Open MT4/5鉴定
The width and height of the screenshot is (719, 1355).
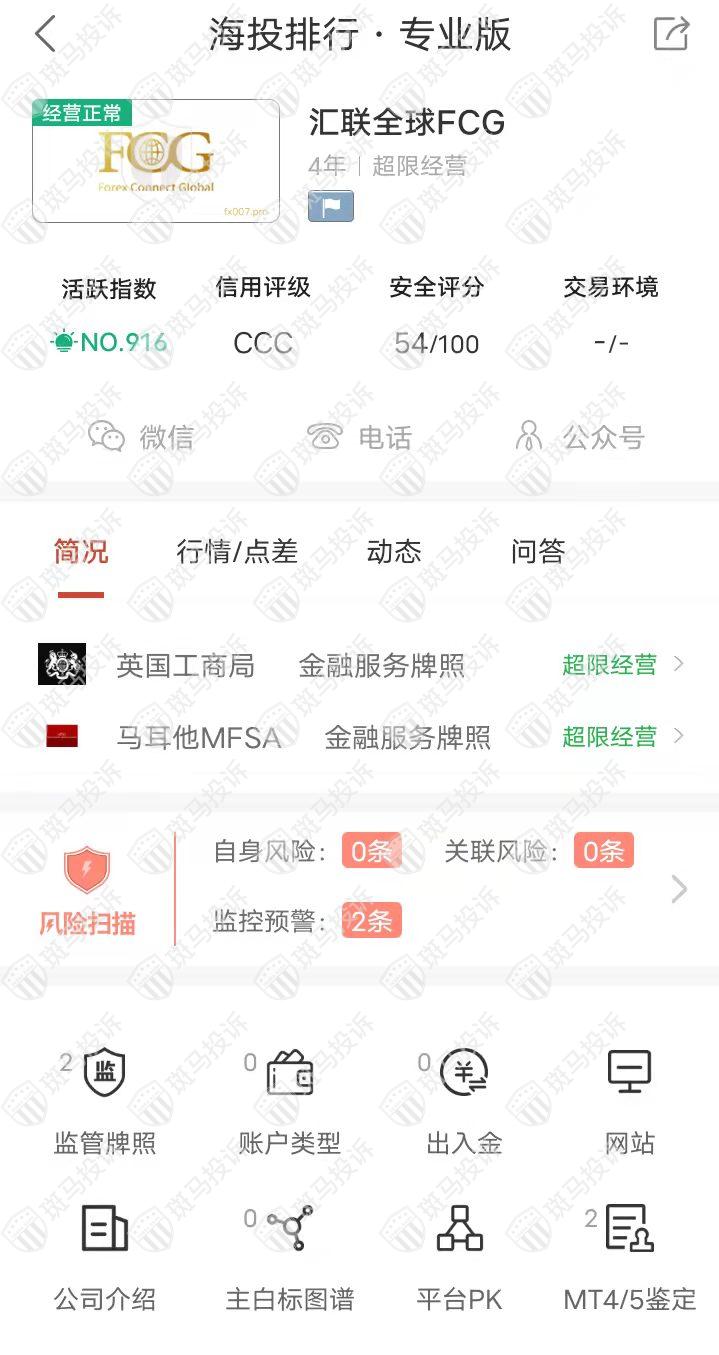pos(630,1256)
